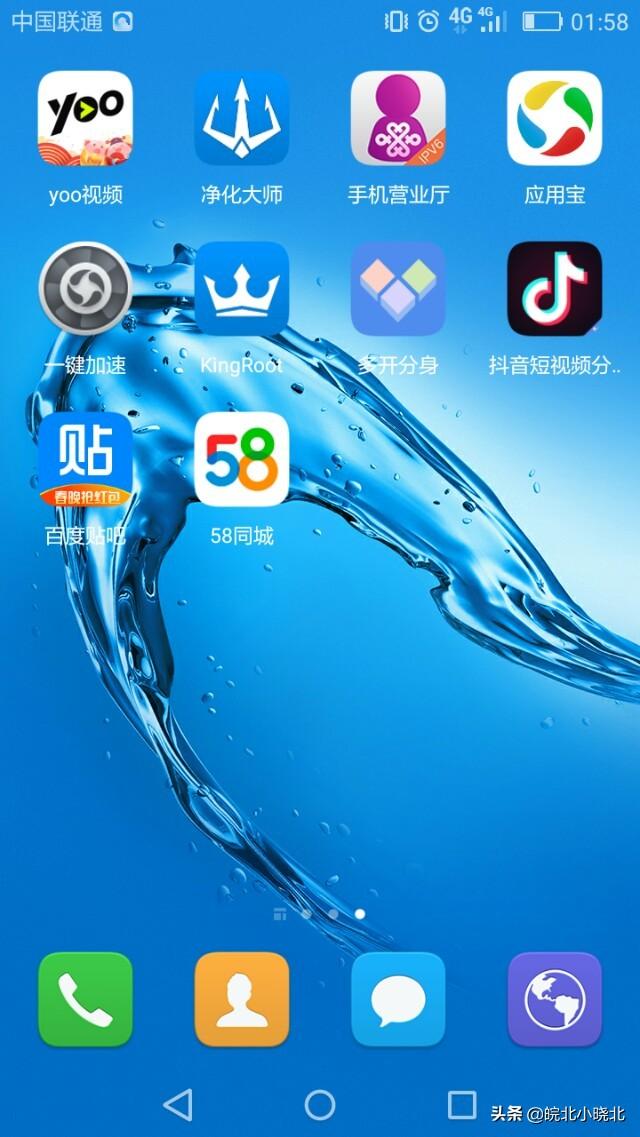Viewport: 640px width, 1137px height.
Task: Open the phone dialer in the dock
Action: tap(85, 999)
